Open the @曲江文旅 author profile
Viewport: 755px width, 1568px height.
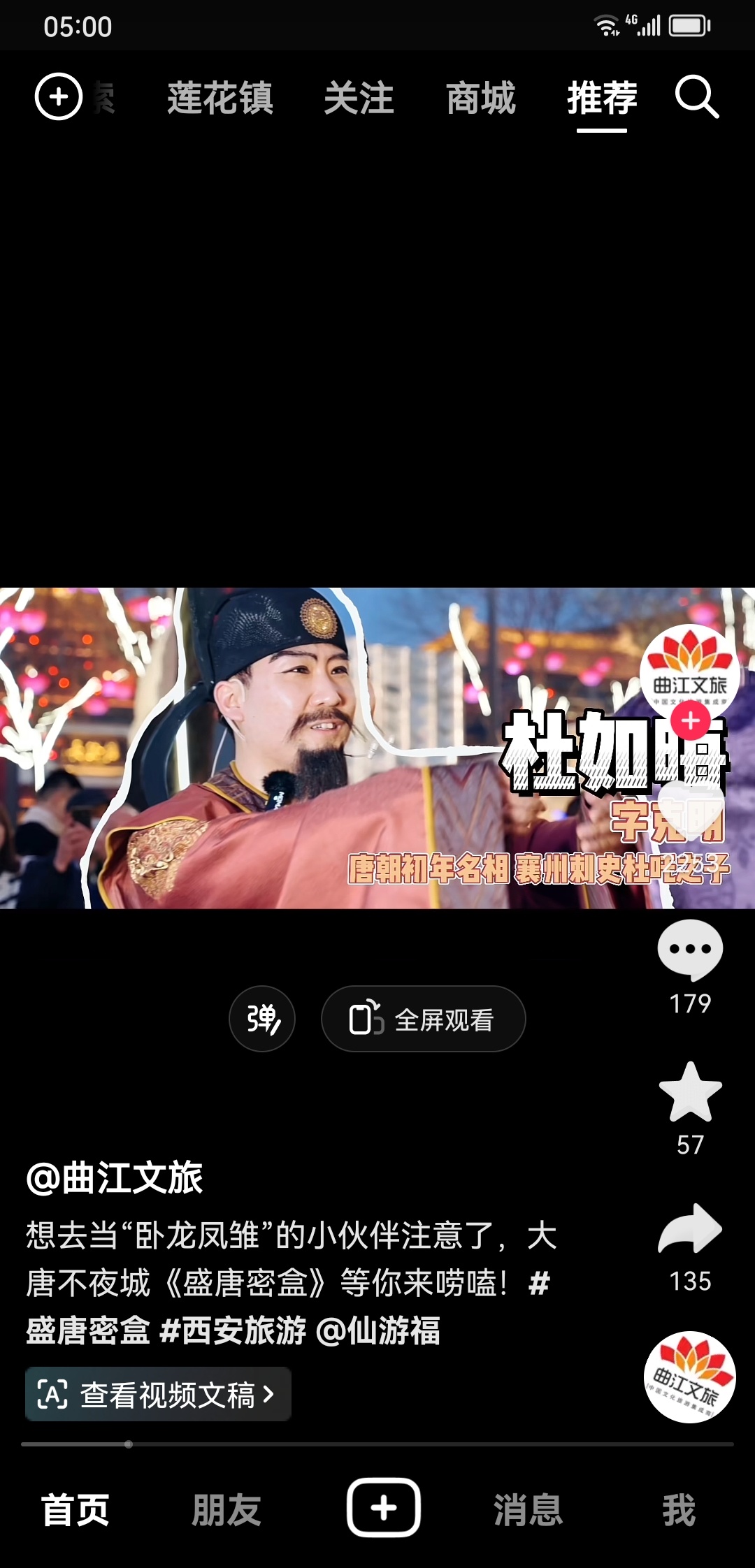(115, 1178)
